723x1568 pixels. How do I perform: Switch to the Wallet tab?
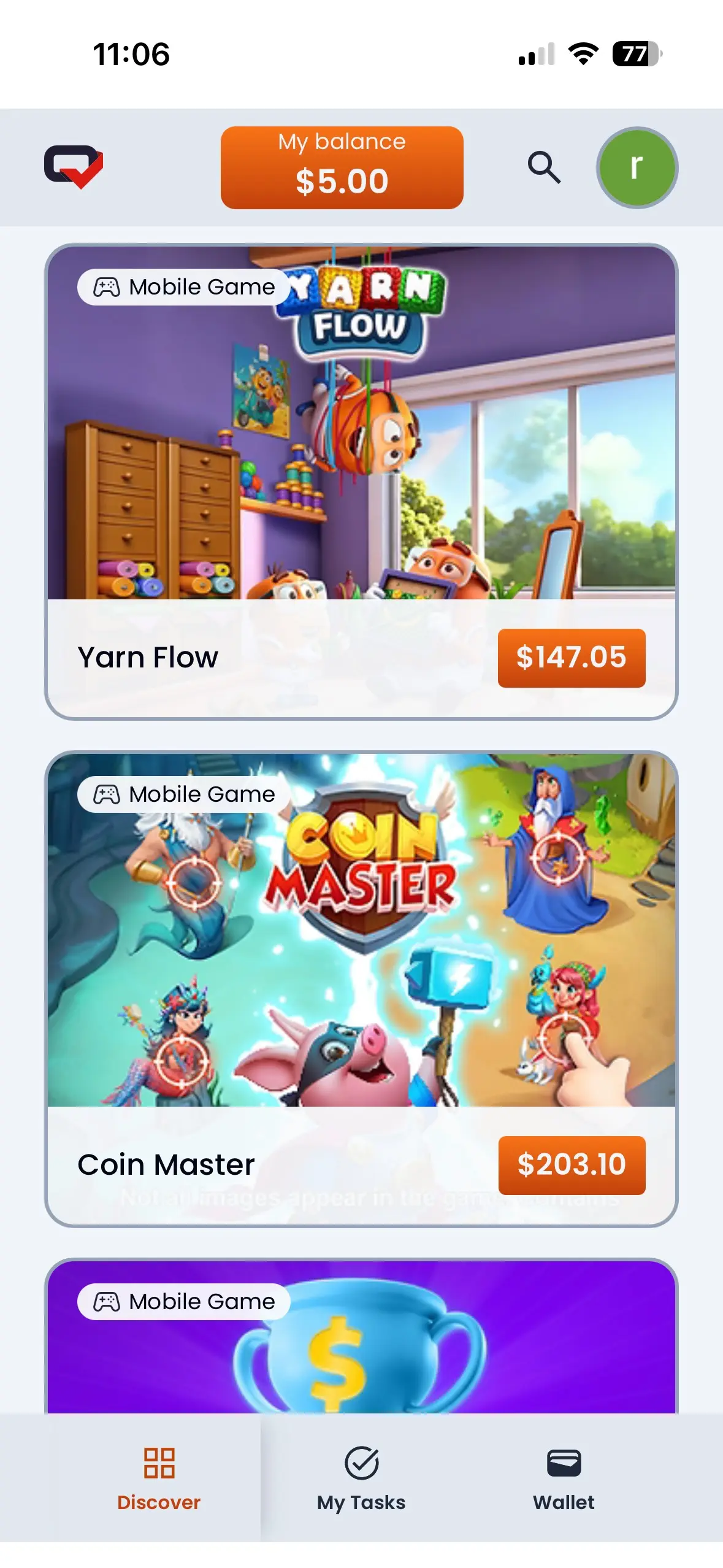pos(564,1478)
